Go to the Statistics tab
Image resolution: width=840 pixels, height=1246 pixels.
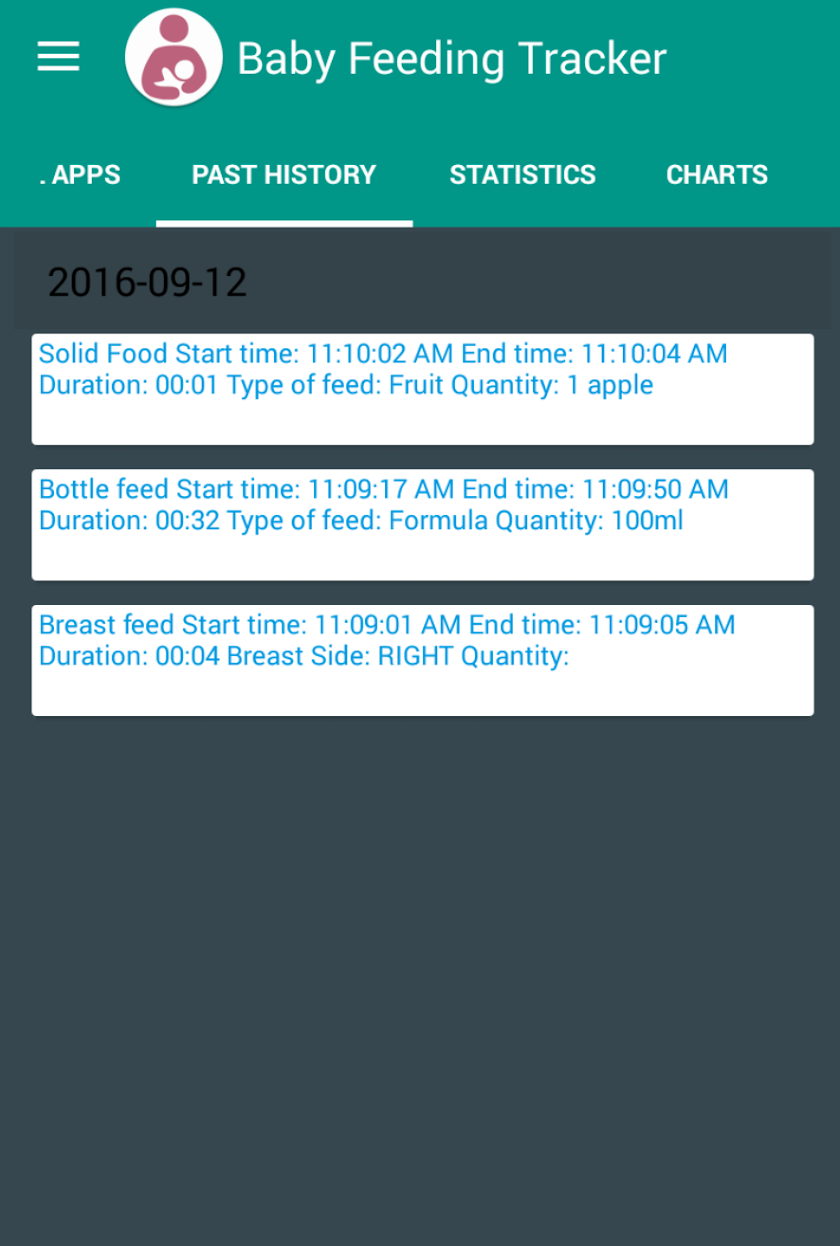click(x=522, y=175)
